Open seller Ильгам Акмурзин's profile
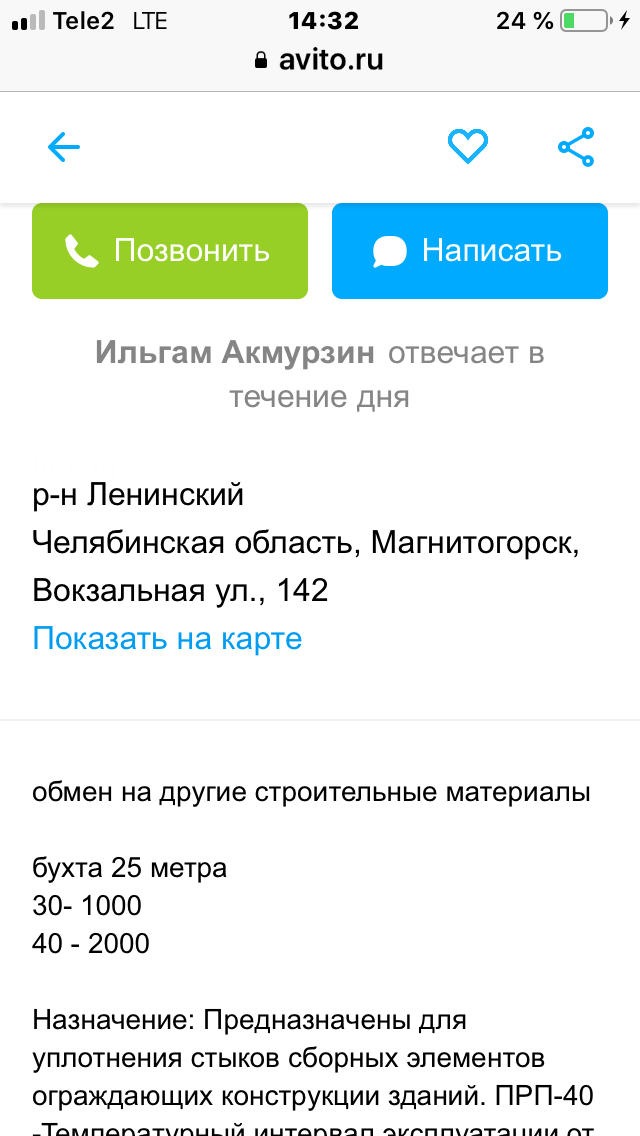The height and width of the screenshot is (1136, 640). click(236, 354)
